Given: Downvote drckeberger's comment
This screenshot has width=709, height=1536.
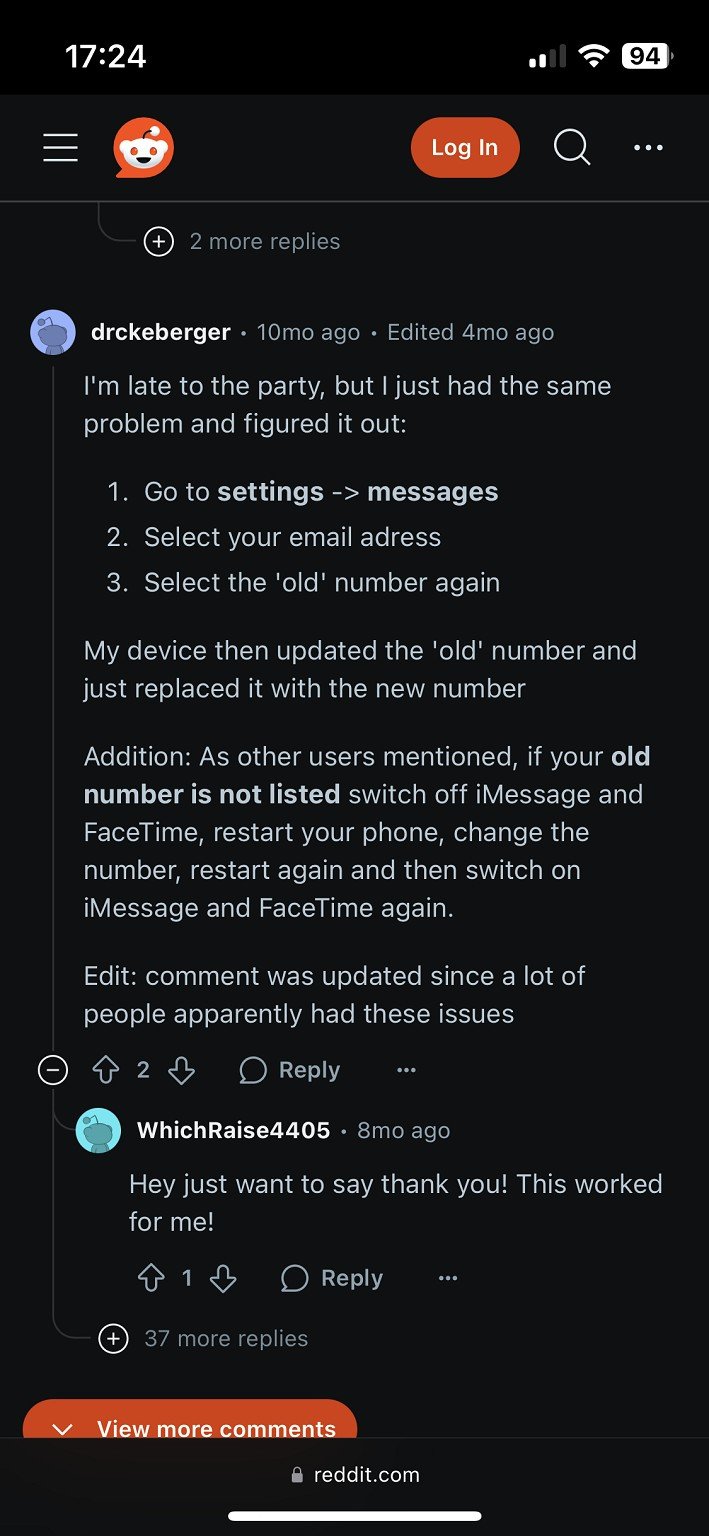Looking at the screenshot, I should (181, 1070).
